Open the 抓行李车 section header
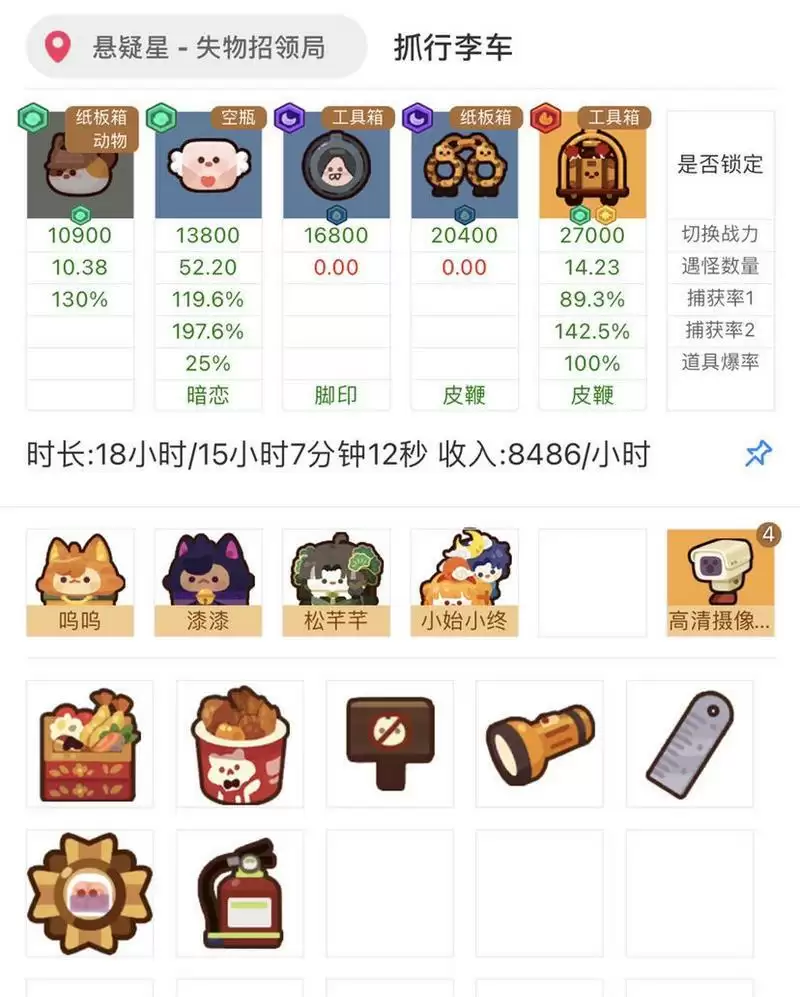800x997 pixels. tap(451, 46)
